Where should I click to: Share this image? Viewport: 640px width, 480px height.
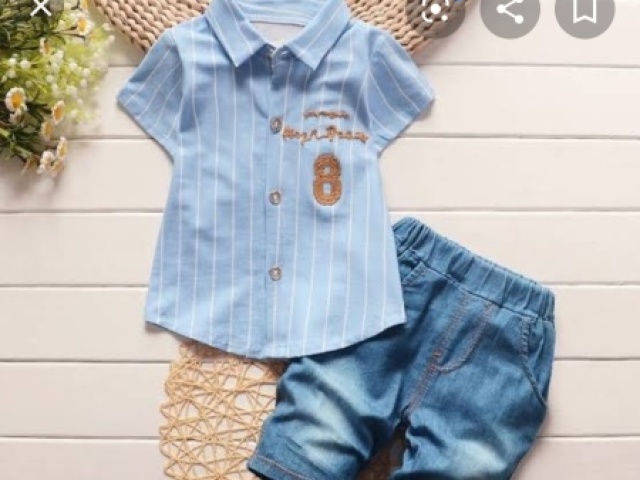511,11
